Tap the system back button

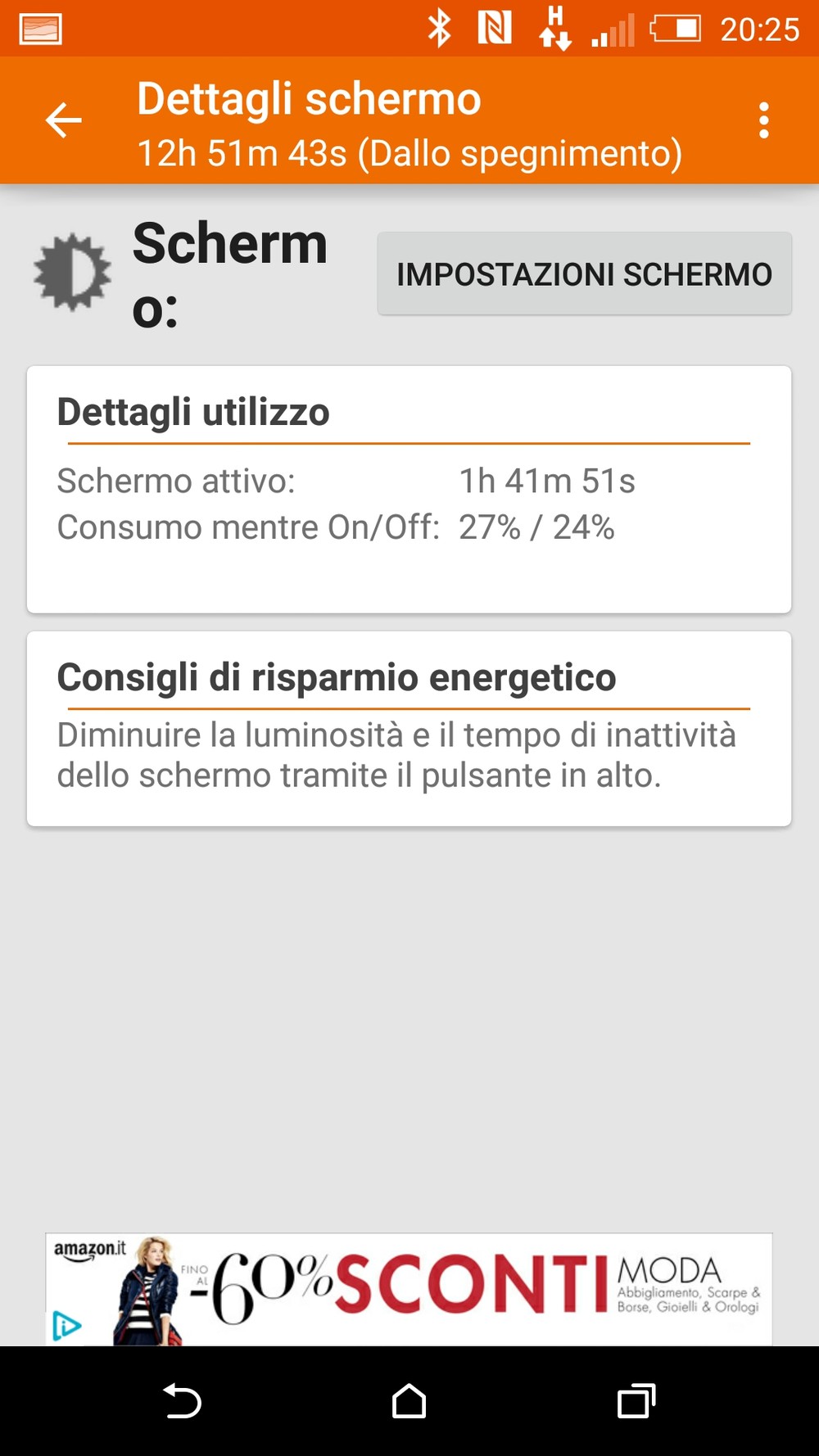(182, 1400)
